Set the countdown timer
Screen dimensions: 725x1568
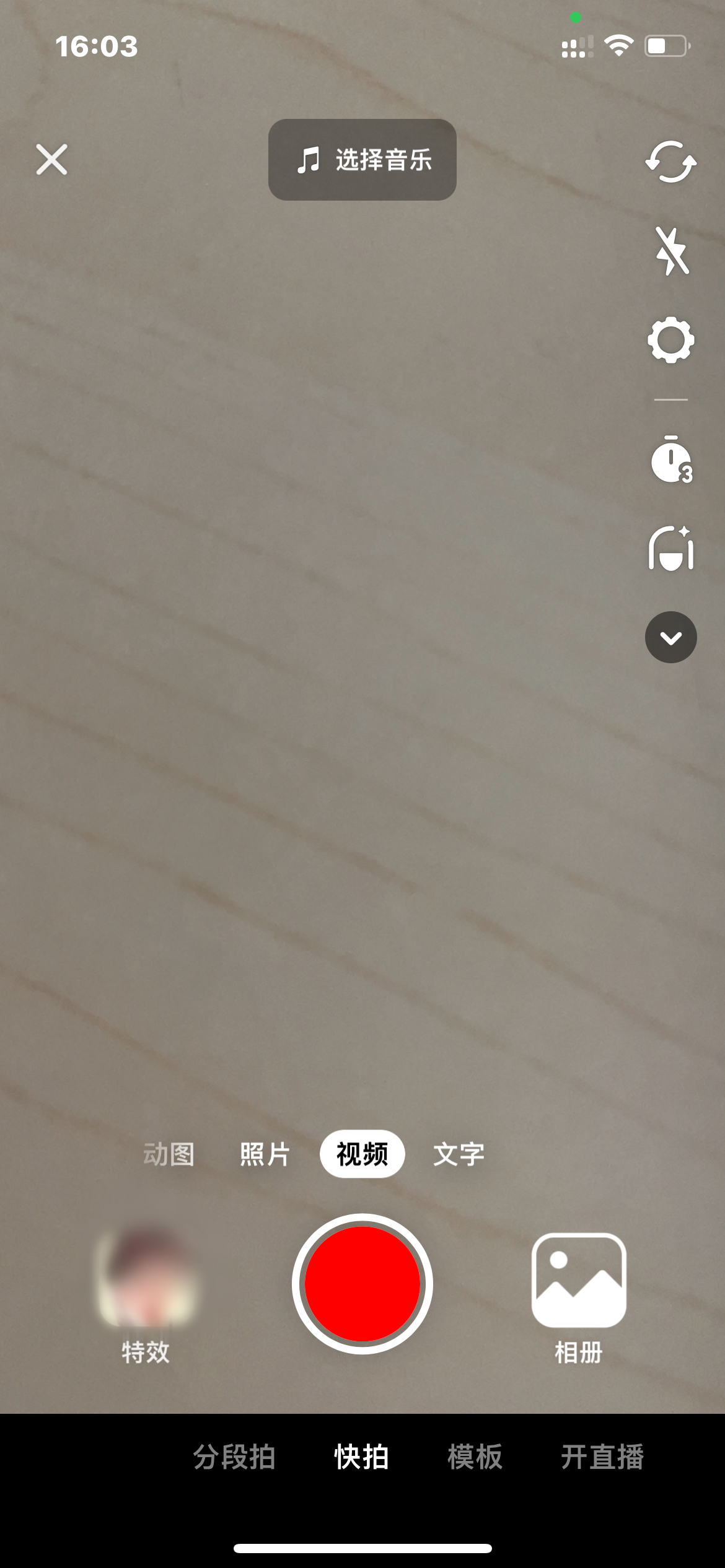pos(671,460)
